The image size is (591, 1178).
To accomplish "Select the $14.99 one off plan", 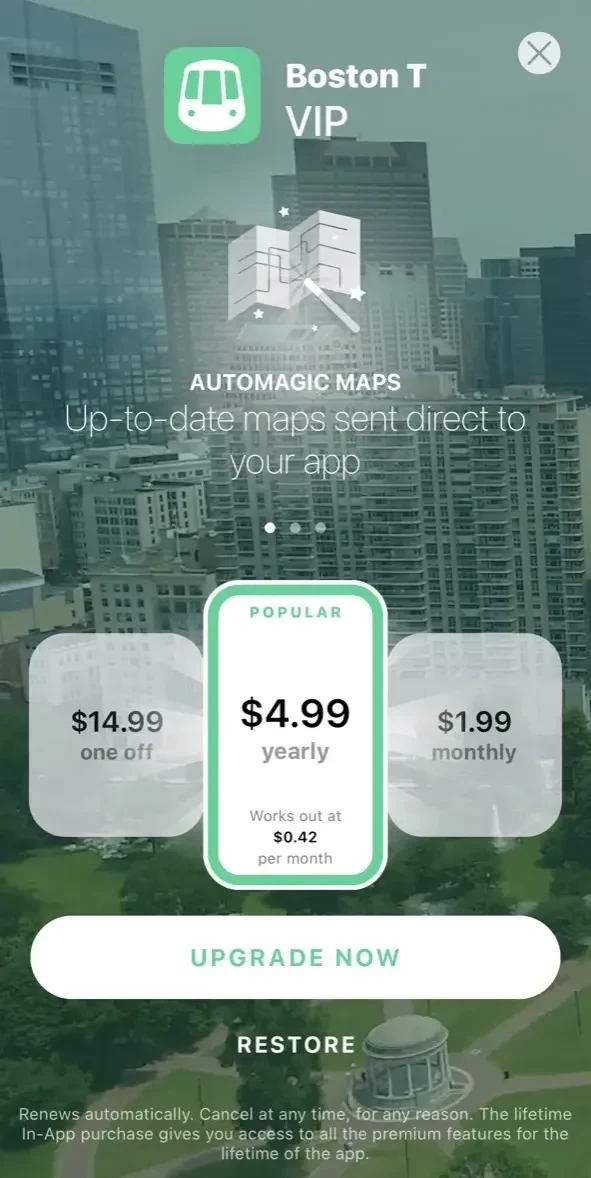I will pyautogui.click(x=116, y=734).
